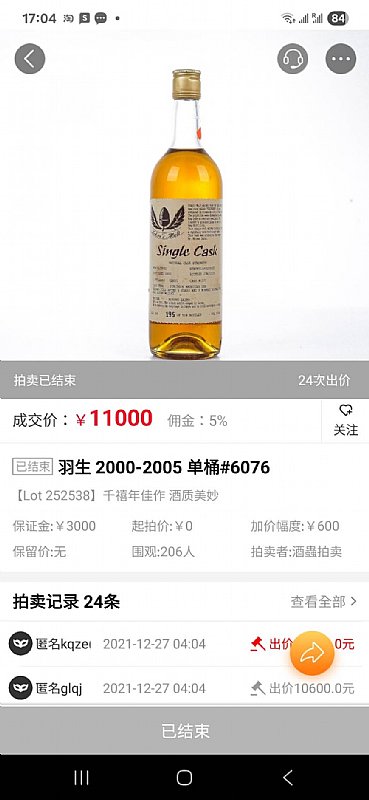This screenshot has width=369, height=800.
Task: Open the three-dot overflow menu
Action: pos(341,59)
